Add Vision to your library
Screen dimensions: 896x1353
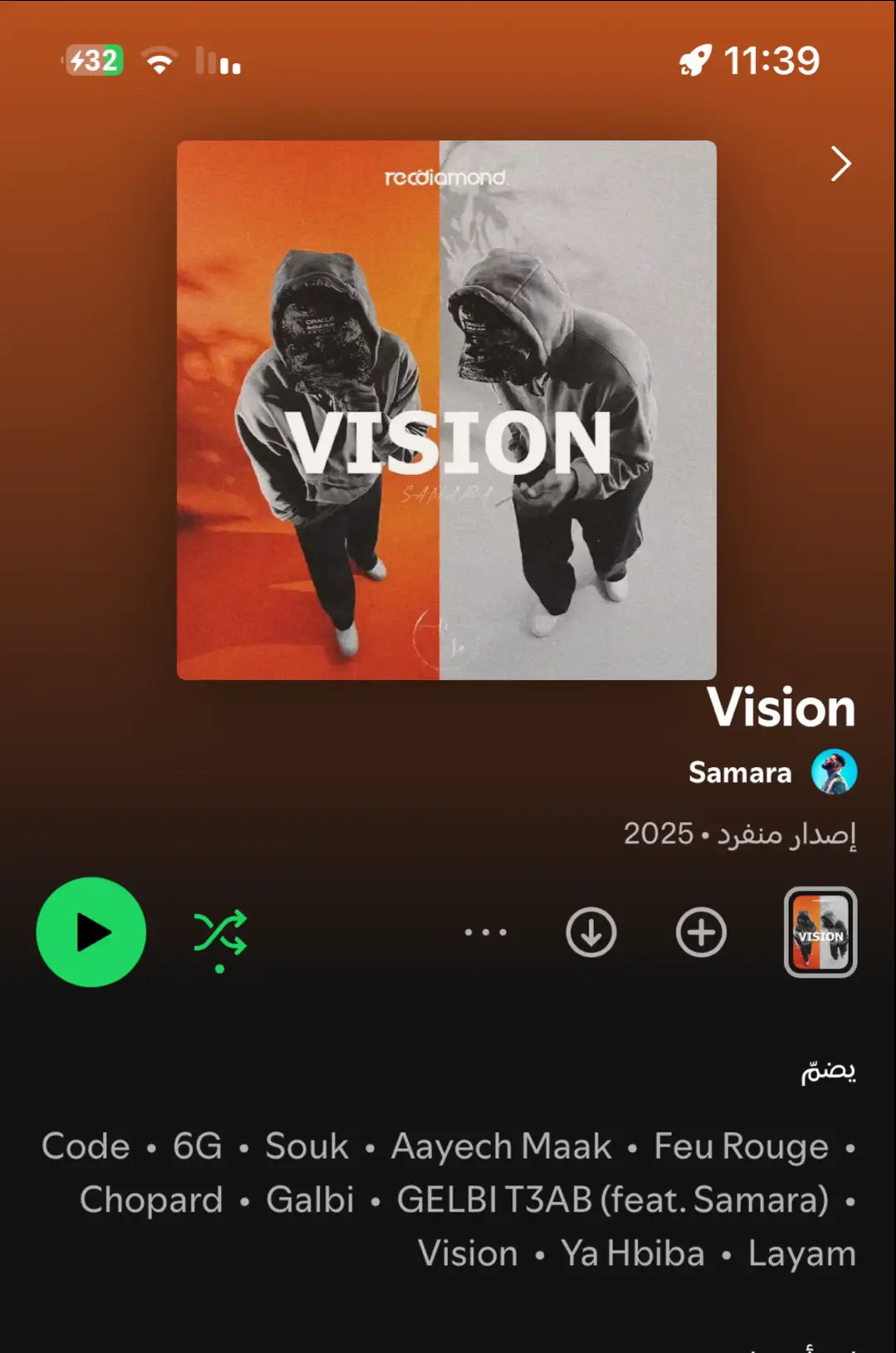tap(700, 932)
